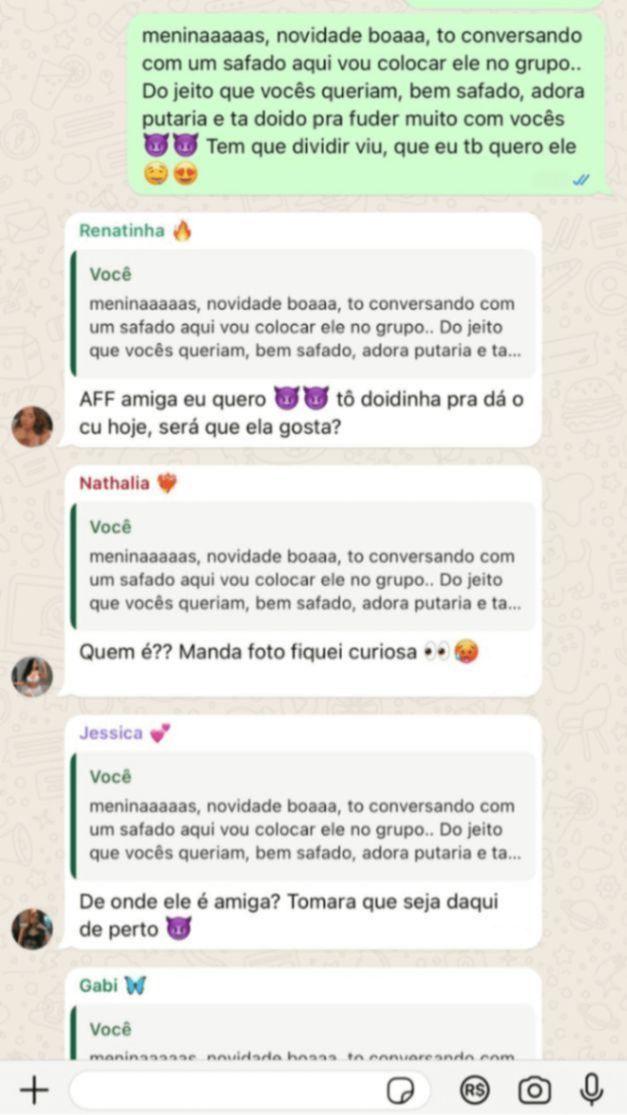Open the R$ payment option
This screenshot has width=627, height=1115.
474,1089
